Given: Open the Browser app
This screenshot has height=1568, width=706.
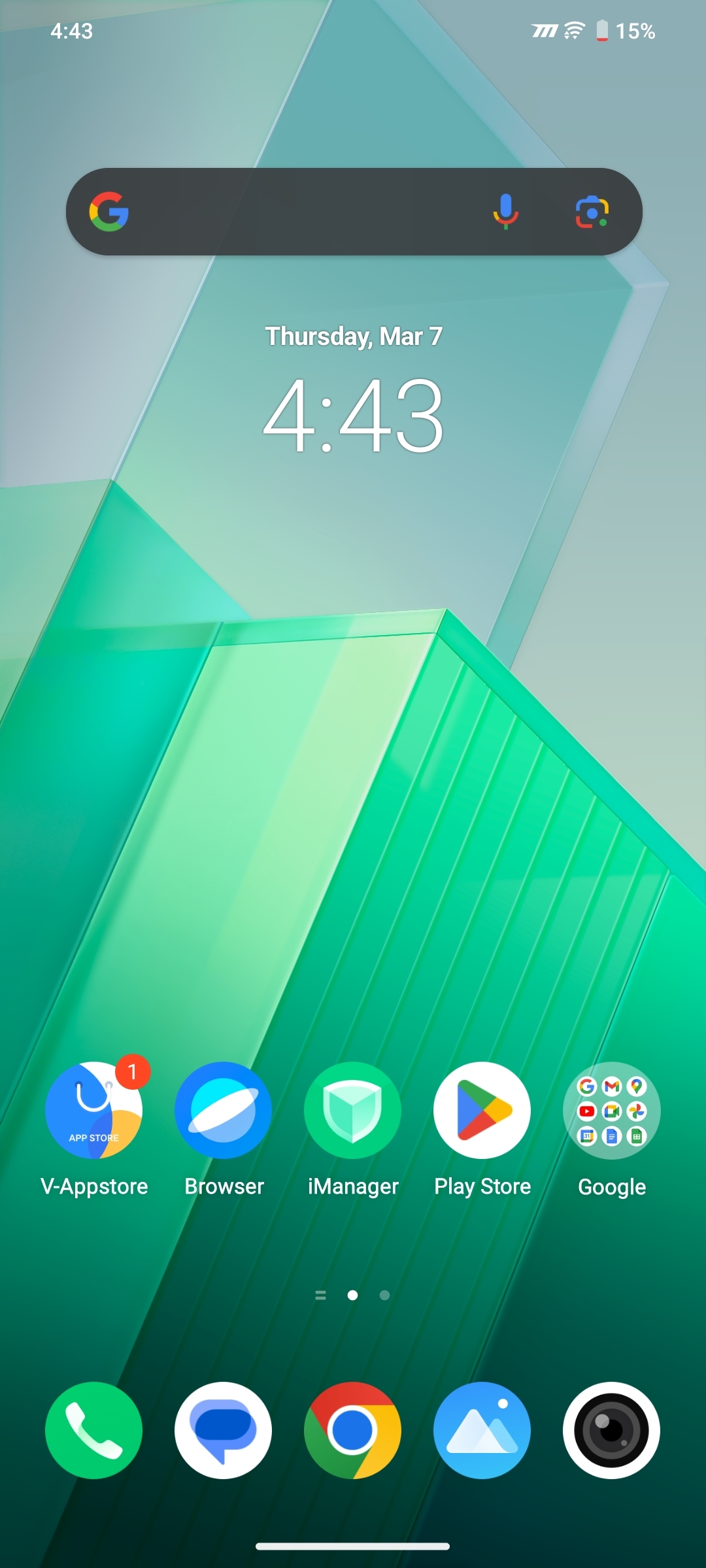Looking at the screenshot, I should (x=224, y=1110).
